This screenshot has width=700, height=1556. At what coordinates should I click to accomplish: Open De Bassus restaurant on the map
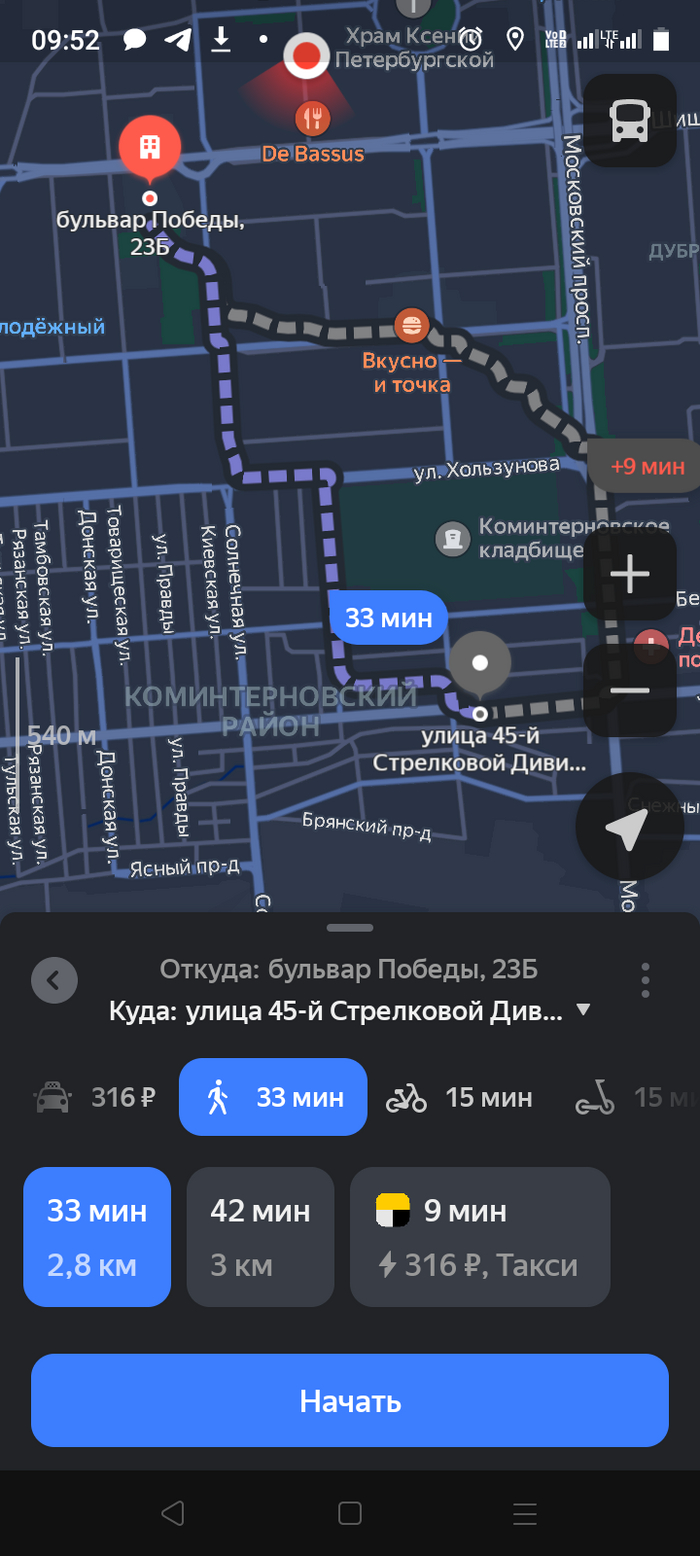tap(313, 121)
